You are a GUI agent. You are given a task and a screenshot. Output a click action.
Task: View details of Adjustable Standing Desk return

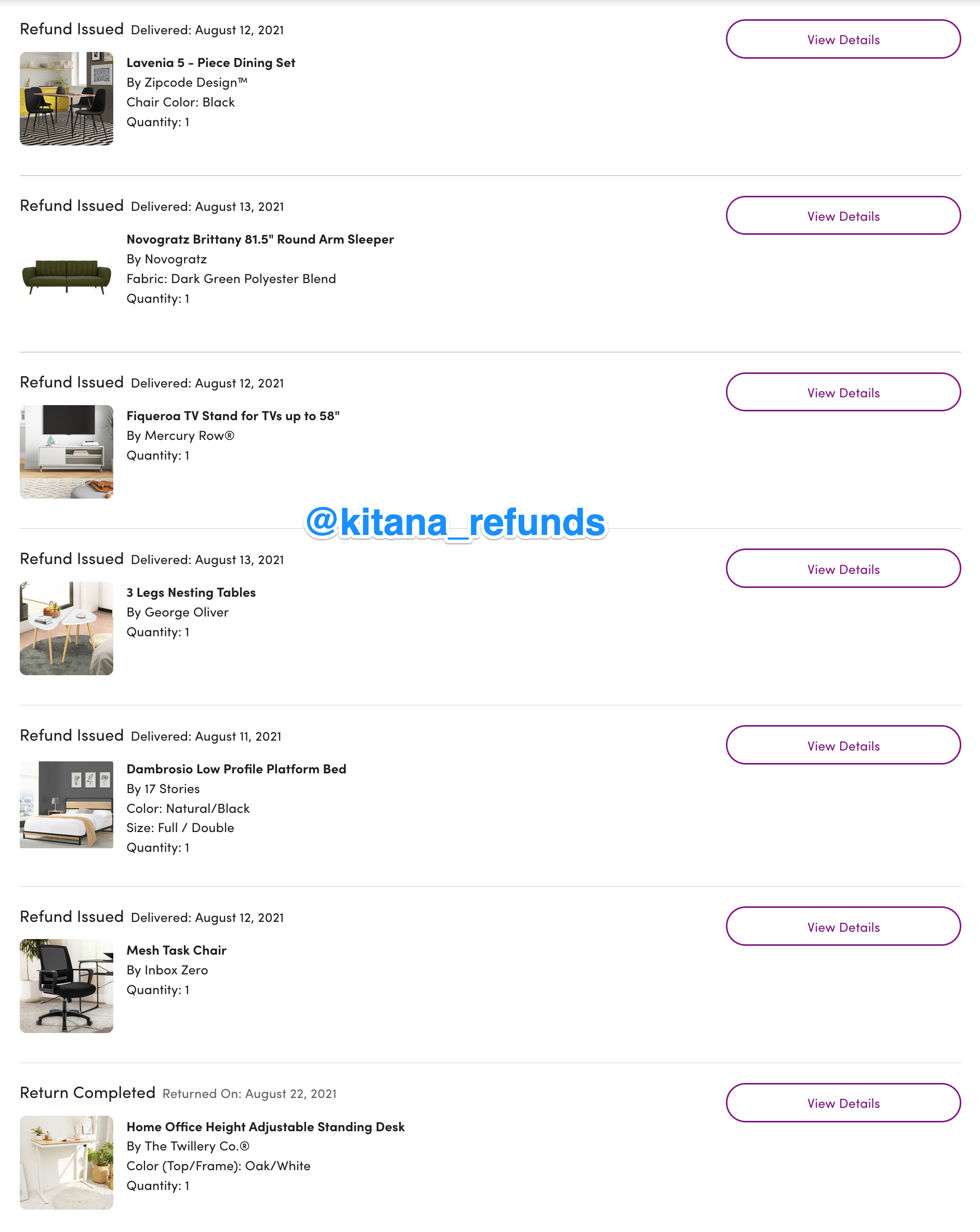pyautogui.click(x=843, y=1103)
